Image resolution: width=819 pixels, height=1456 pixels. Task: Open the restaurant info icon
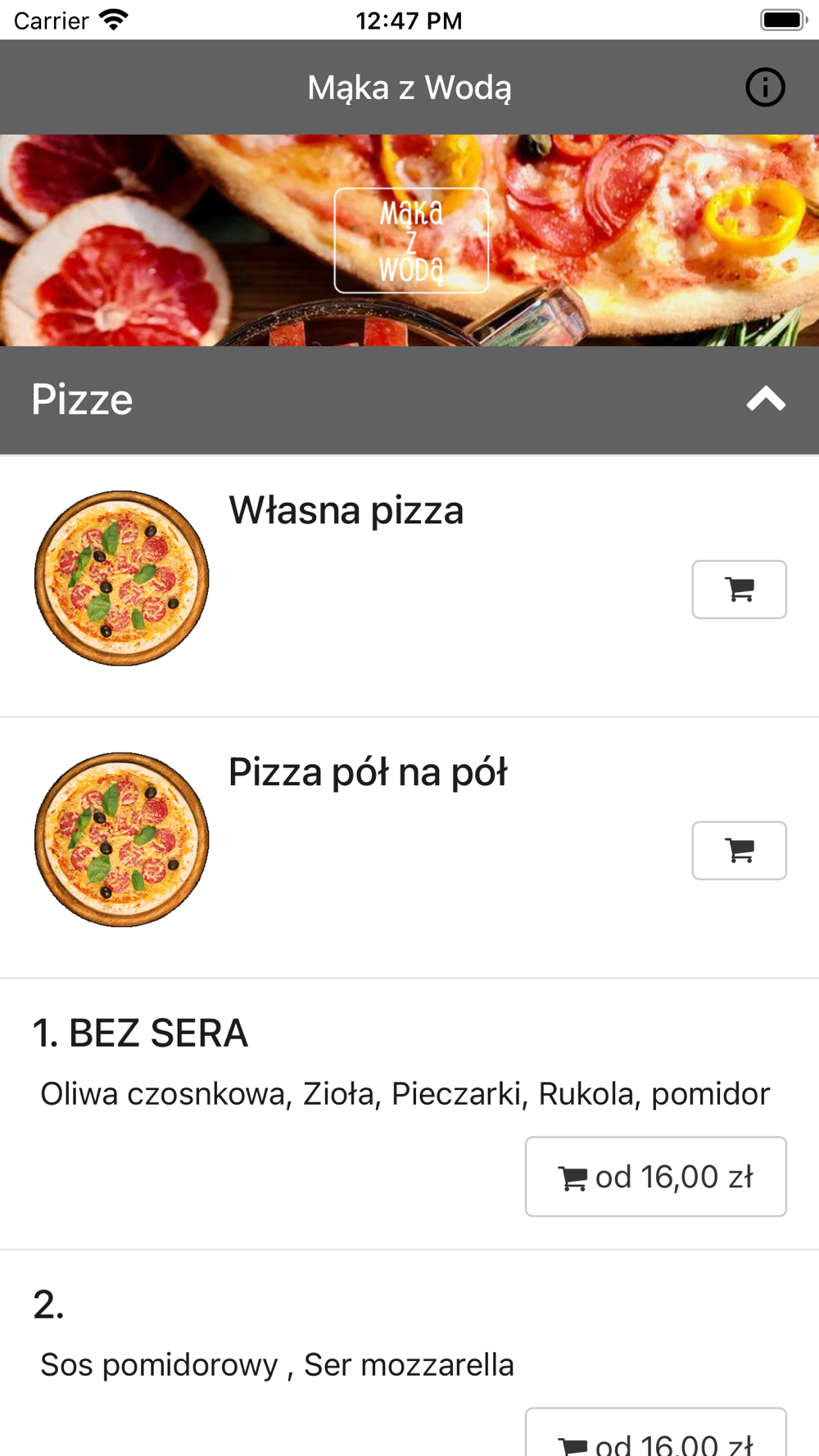pos(765,88)
